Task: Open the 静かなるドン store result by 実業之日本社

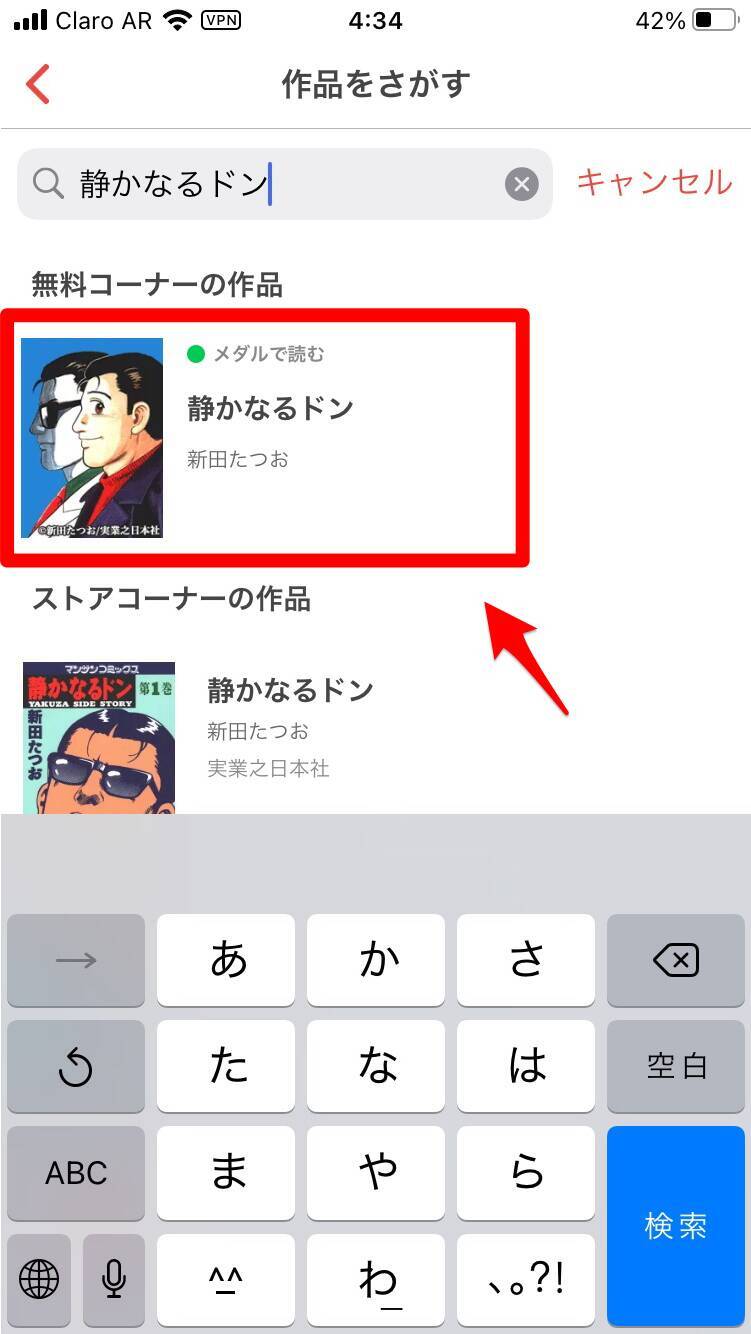Action: [290, 727]
